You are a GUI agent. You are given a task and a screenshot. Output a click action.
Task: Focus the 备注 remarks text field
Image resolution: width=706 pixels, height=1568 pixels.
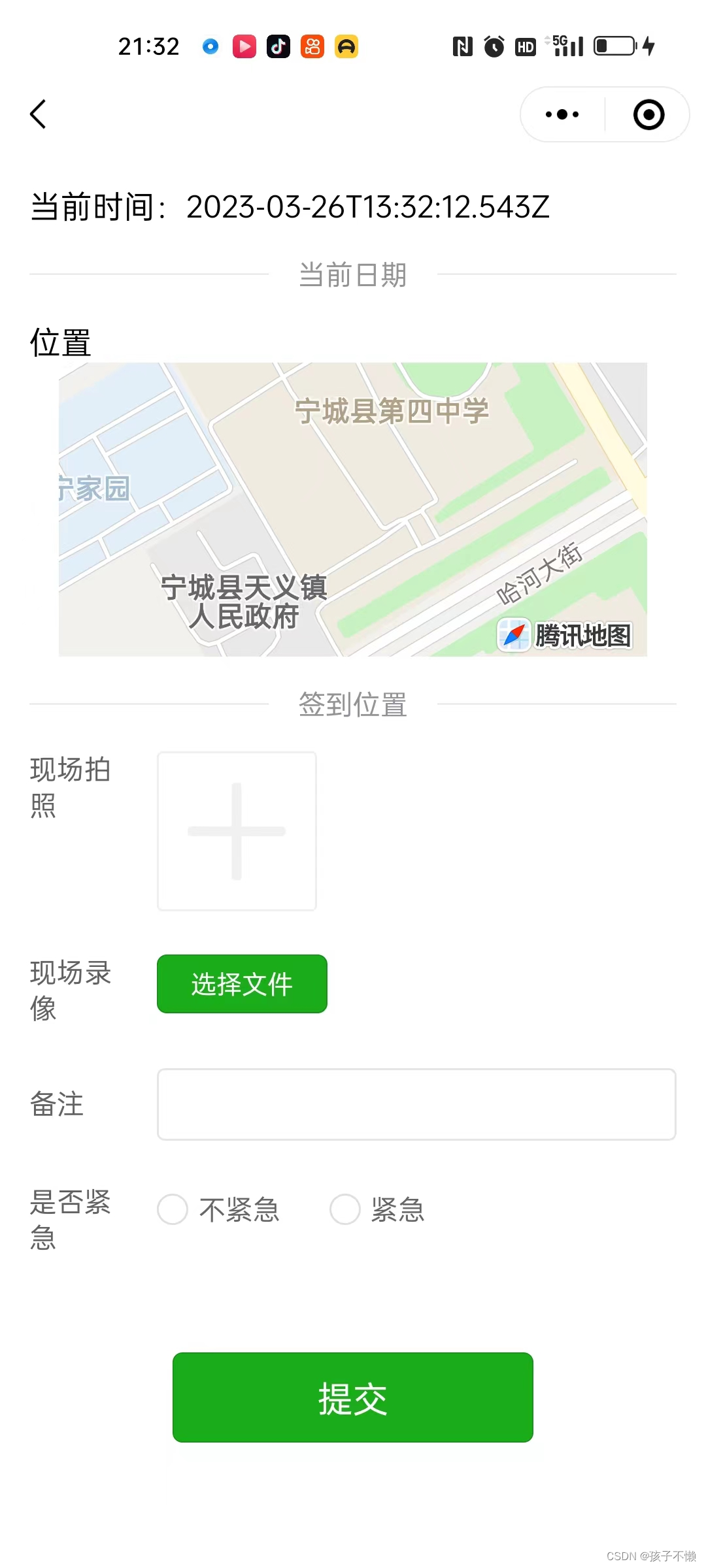coord(416,1104)
